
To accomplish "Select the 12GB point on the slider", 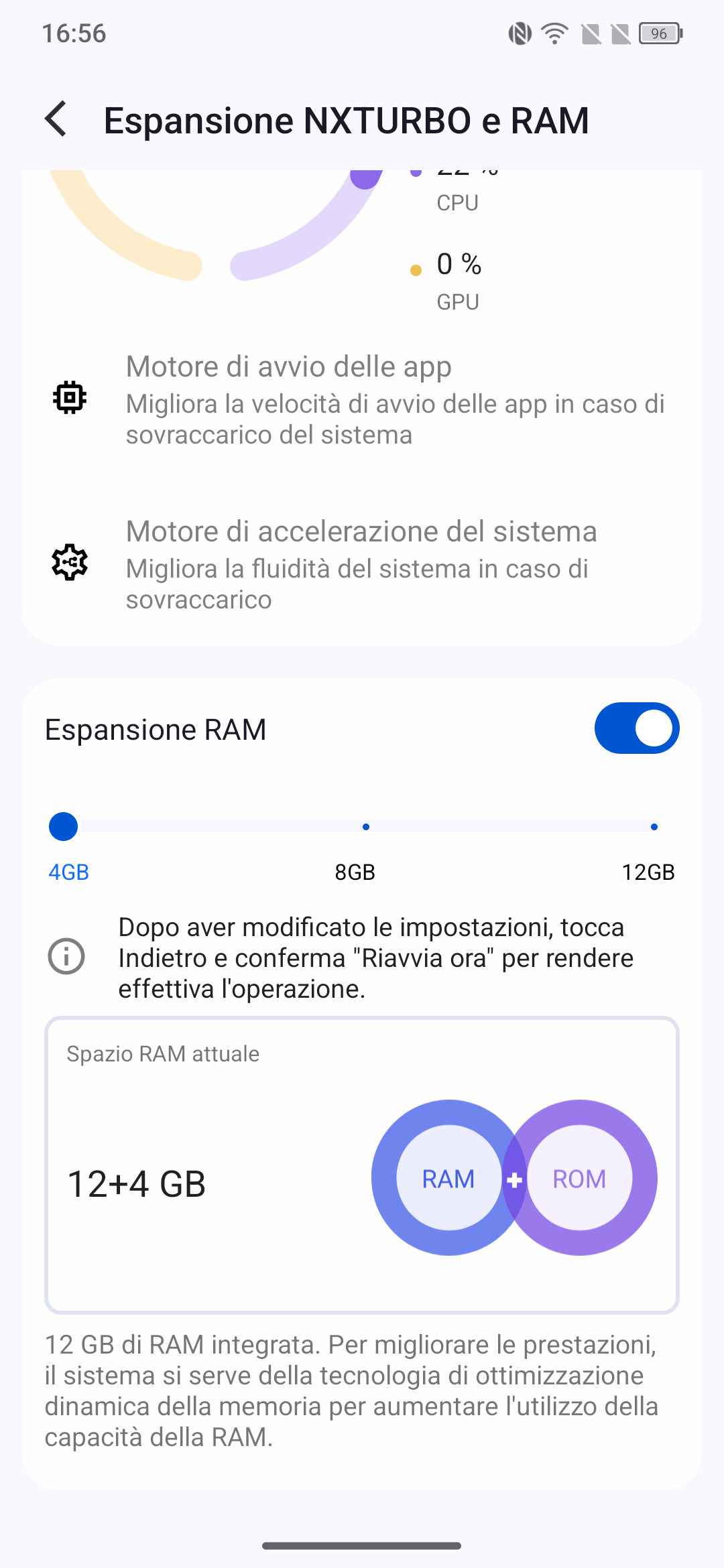I will point(654,827).
